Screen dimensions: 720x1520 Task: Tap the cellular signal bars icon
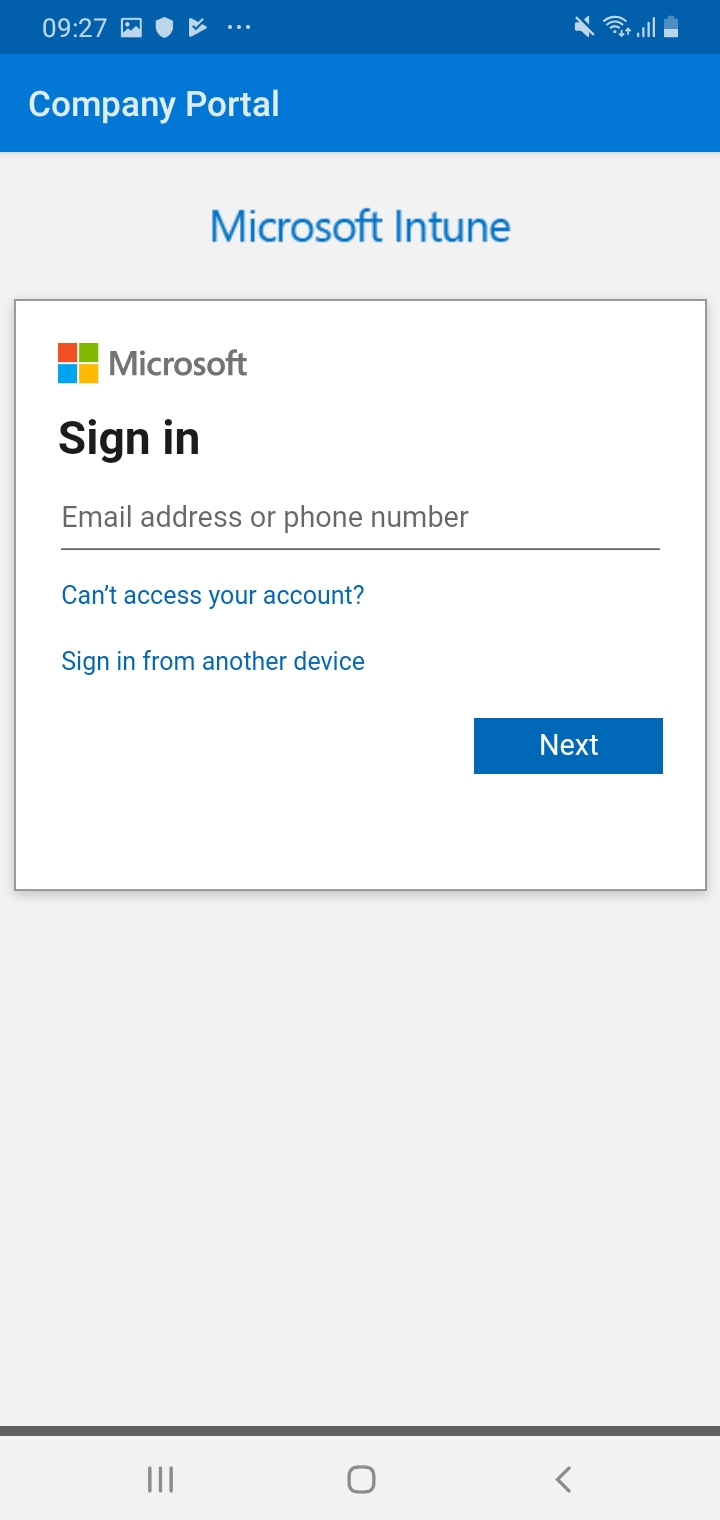tap(645, 27)
